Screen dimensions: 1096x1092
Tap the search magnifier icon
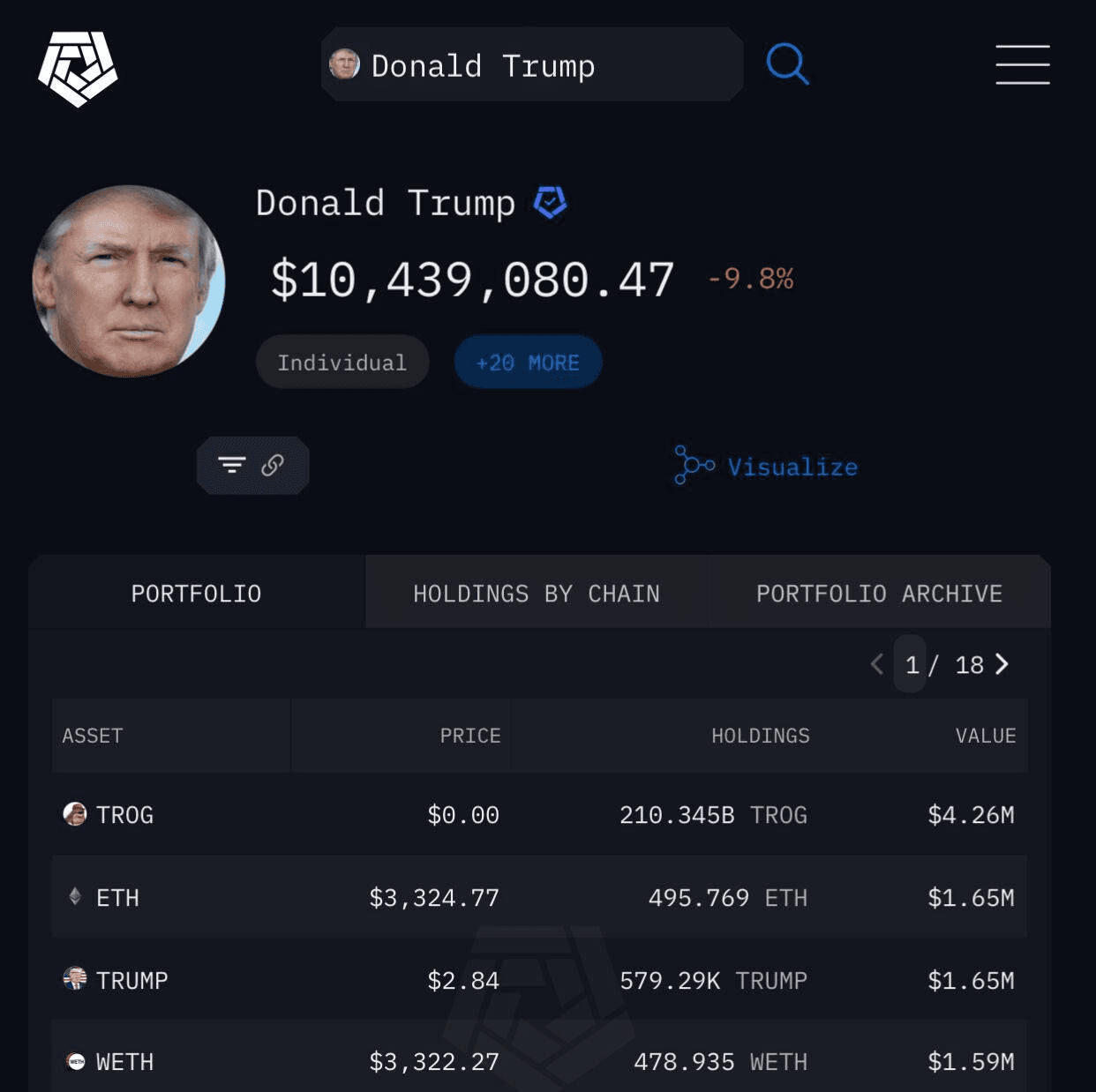click(x=787, y=64)
